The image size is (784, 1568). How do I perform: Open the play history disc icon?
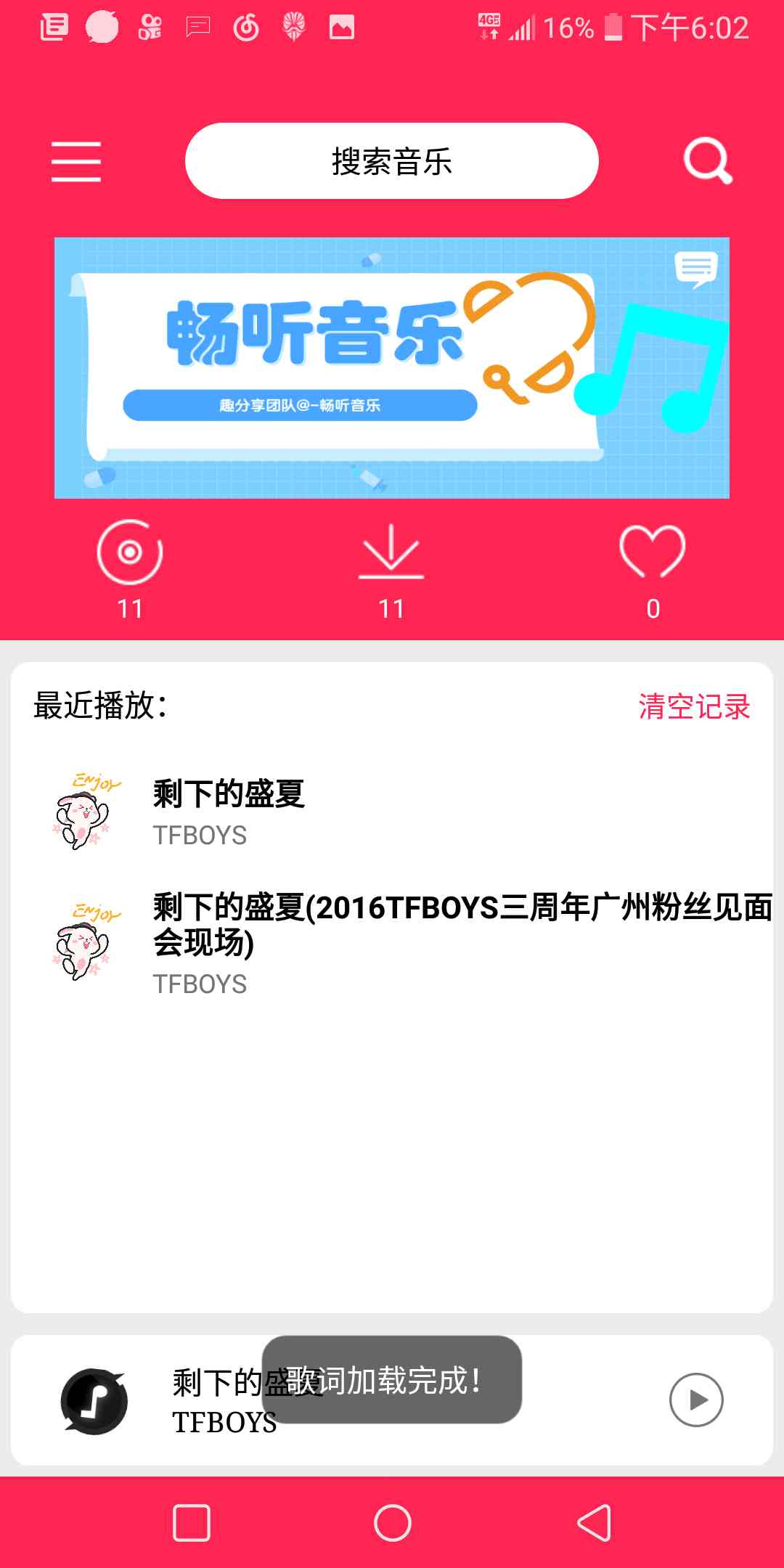130,553
